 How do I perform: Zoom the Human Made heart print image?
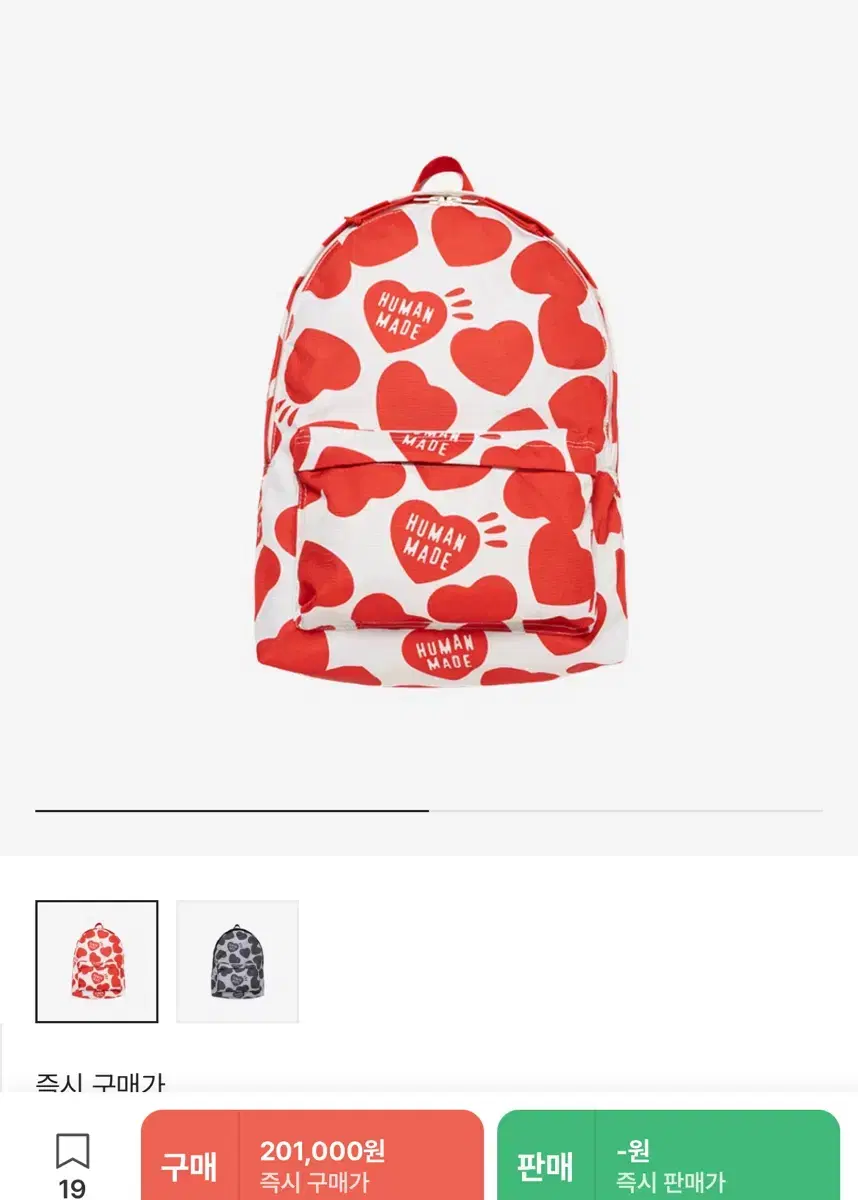point(430,430)
